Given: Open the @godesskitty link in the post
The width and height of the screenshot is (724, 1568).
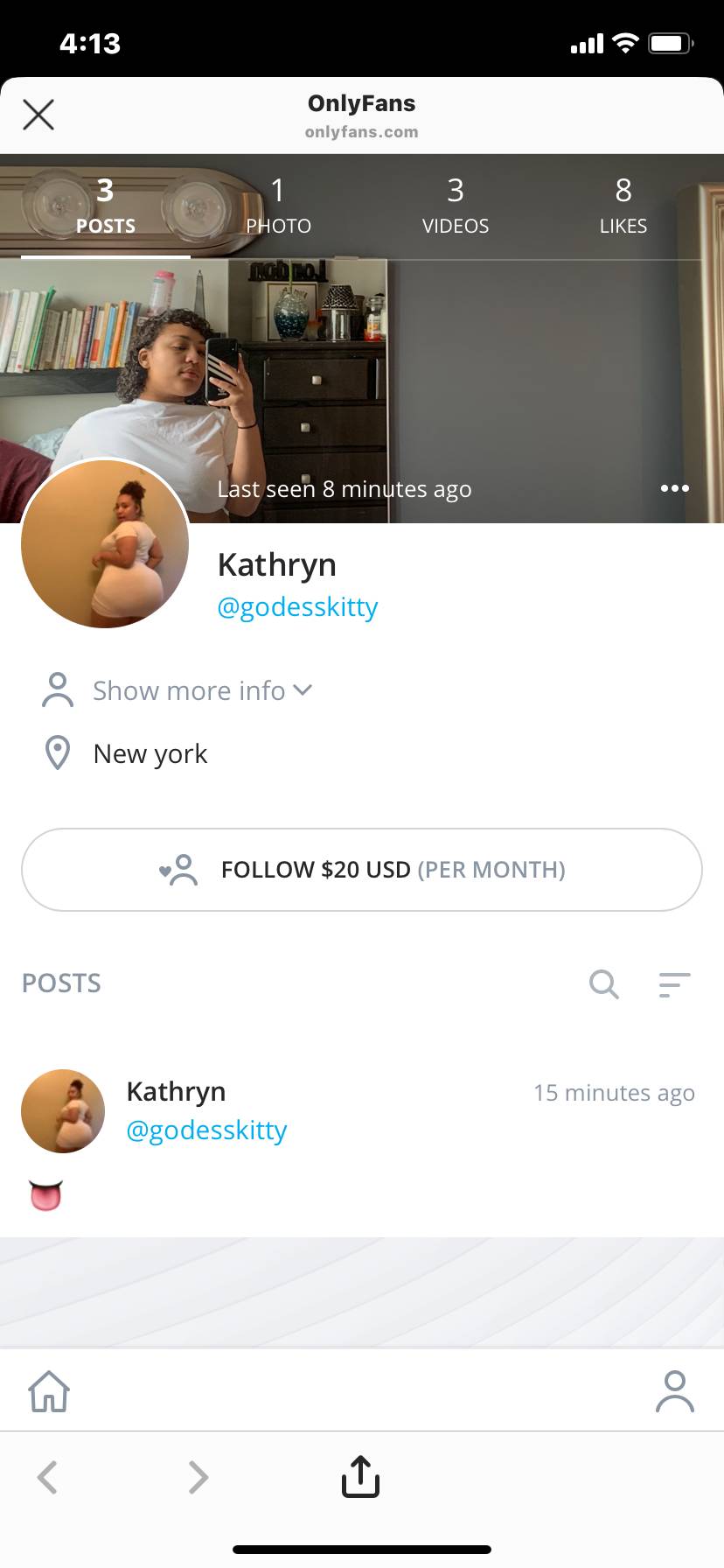Looking at the screenshot, I should (206, 1130).
